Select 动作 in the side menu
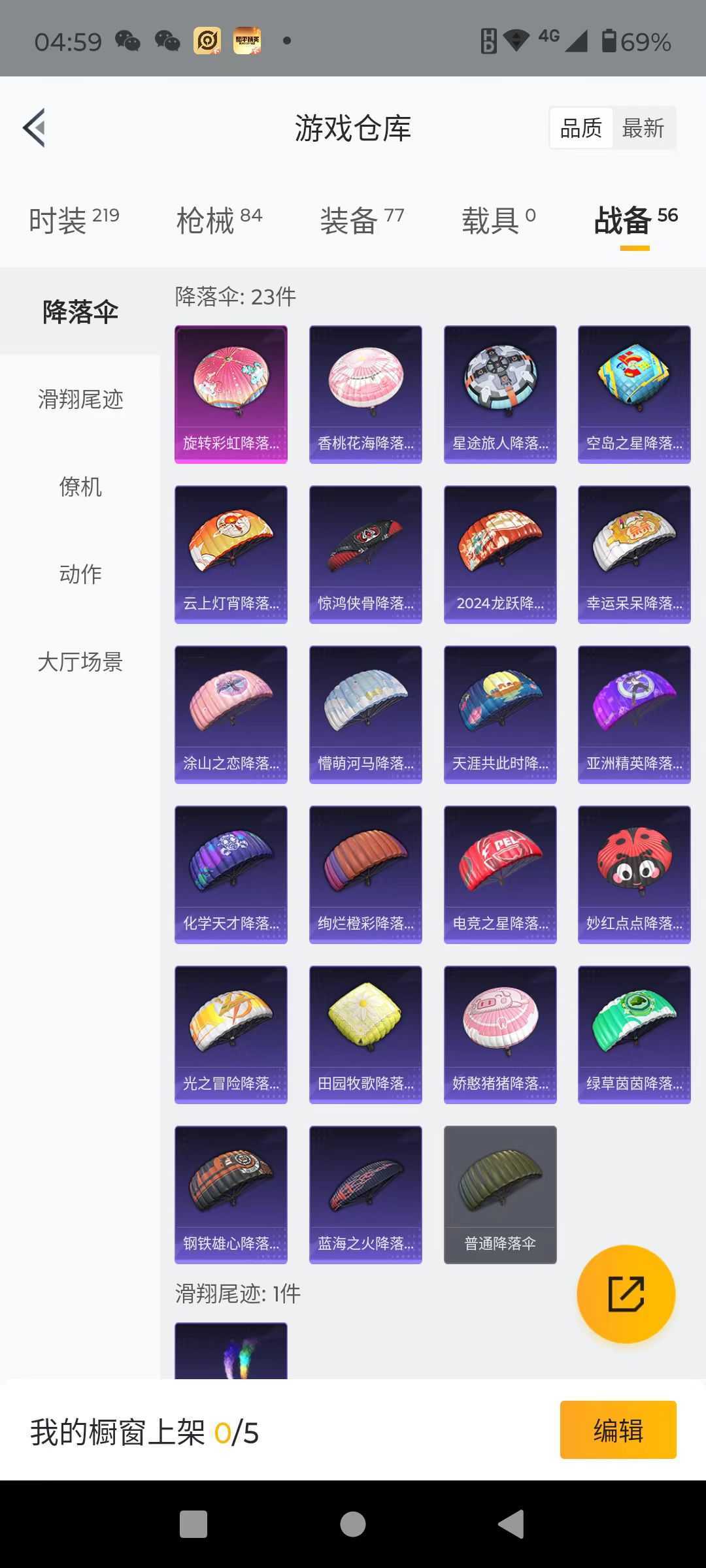This screenshot has height=1568, width=706. tap(80, 574)
